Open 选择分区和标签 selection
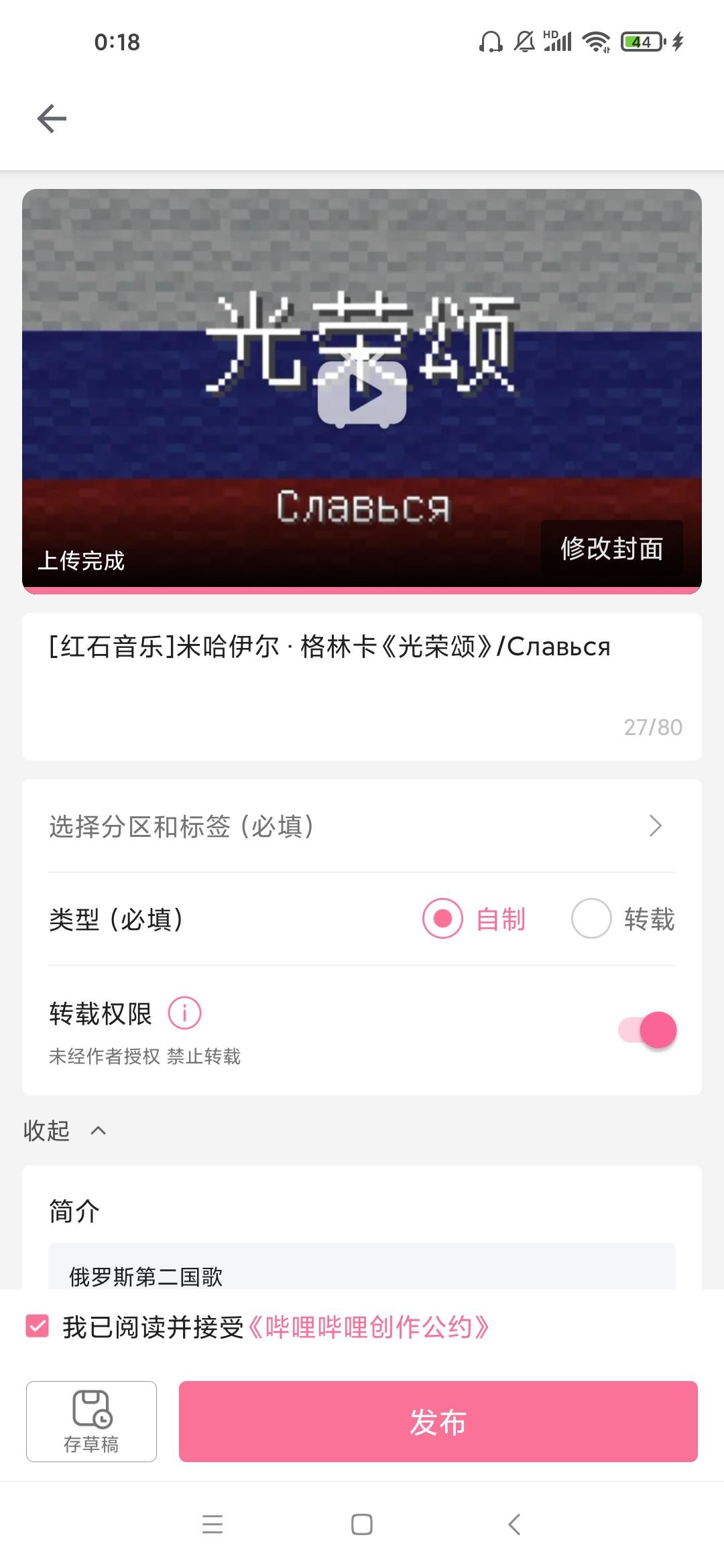 [x=362, y=826]
